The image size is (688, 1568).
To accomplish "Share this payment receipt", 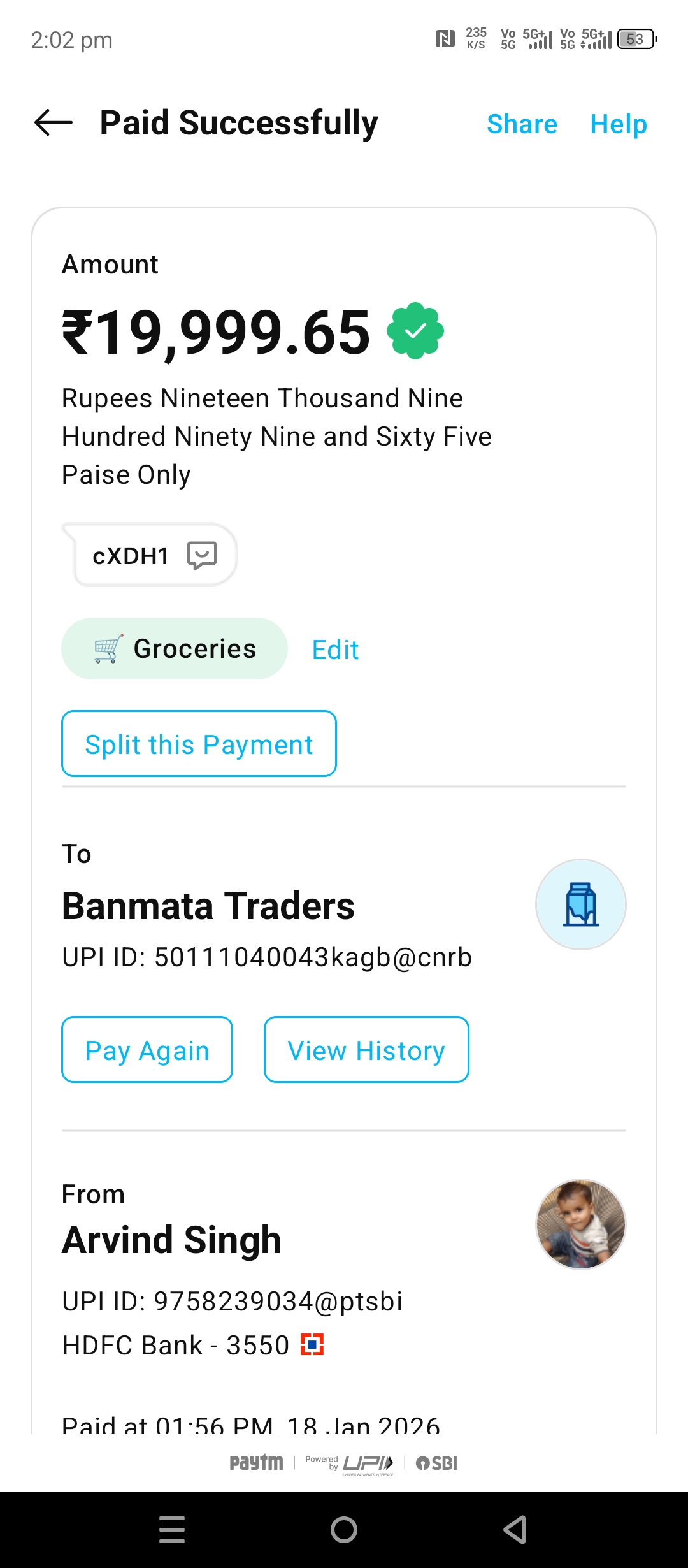I will click(522, 124).
